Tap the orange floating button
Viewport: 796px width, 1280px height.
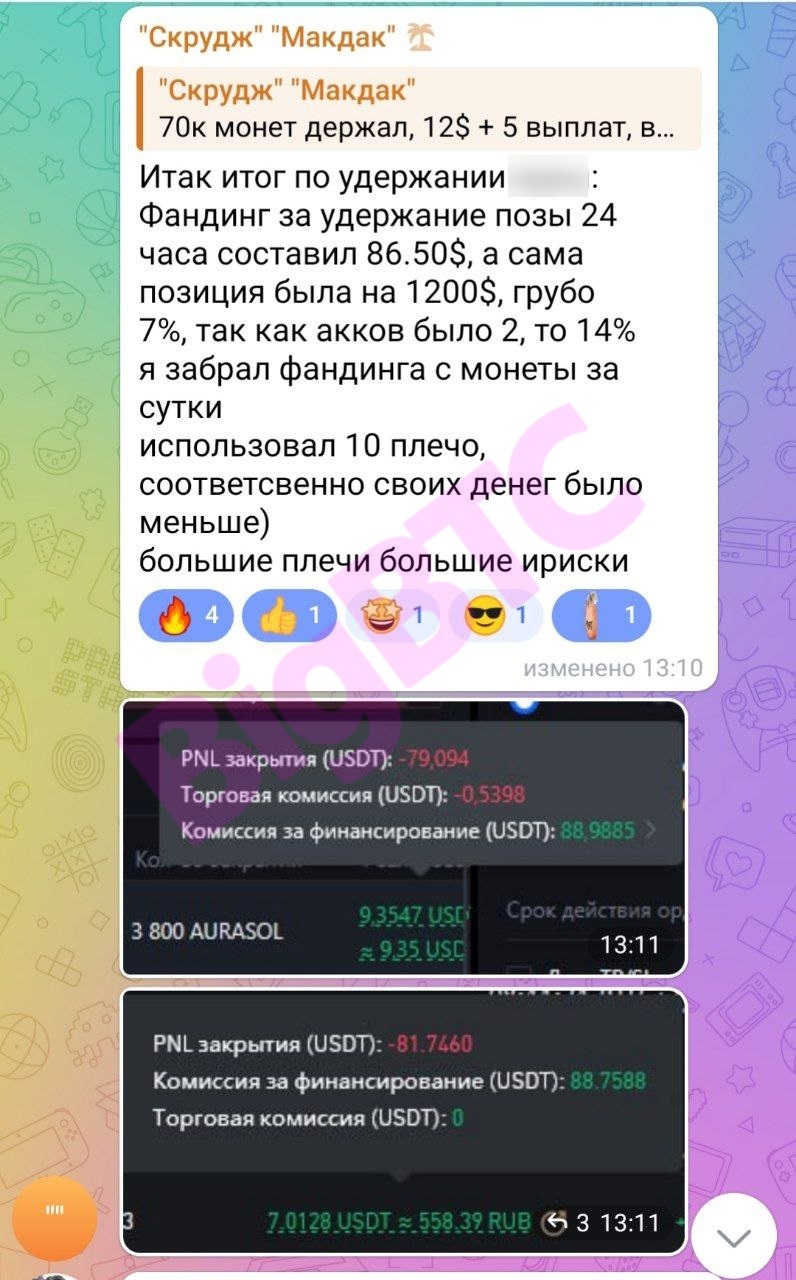(x=55, y=1217)
